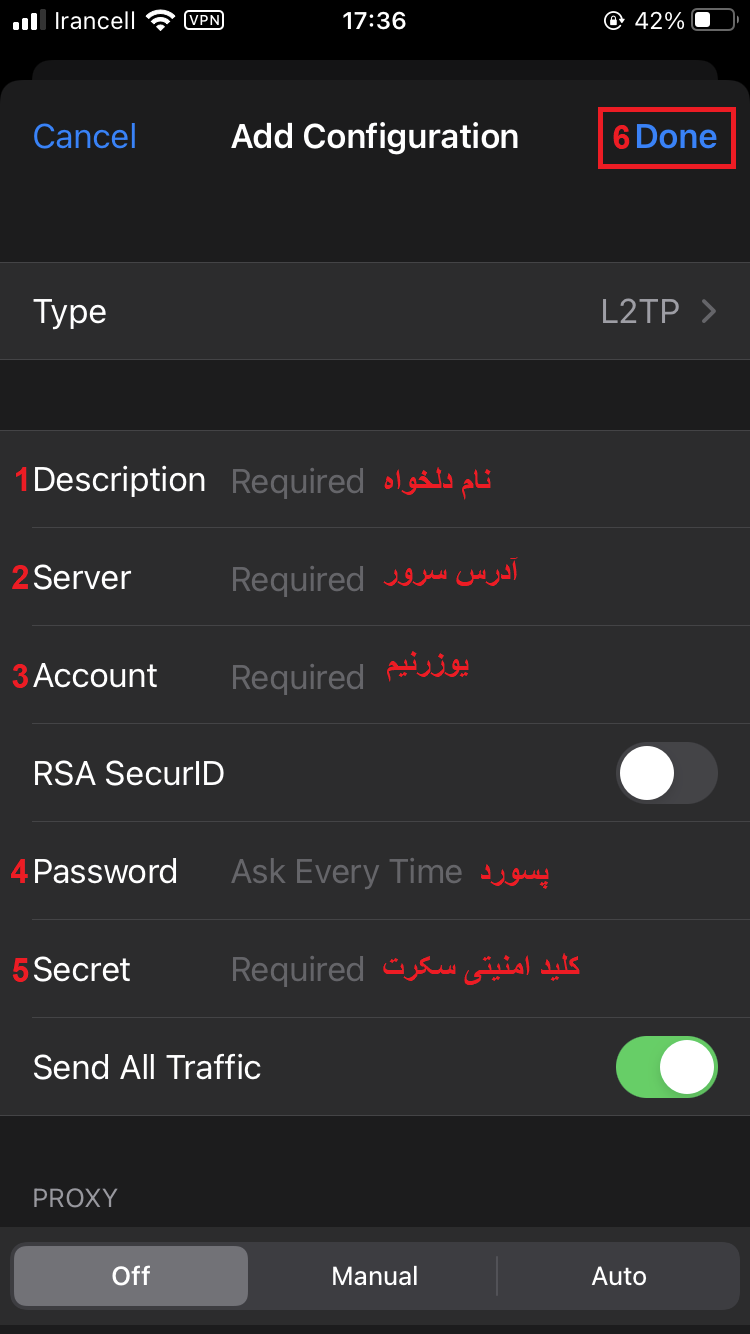Switch proxy to Manual
750x1334 pixels.
tap(375, 1276)
